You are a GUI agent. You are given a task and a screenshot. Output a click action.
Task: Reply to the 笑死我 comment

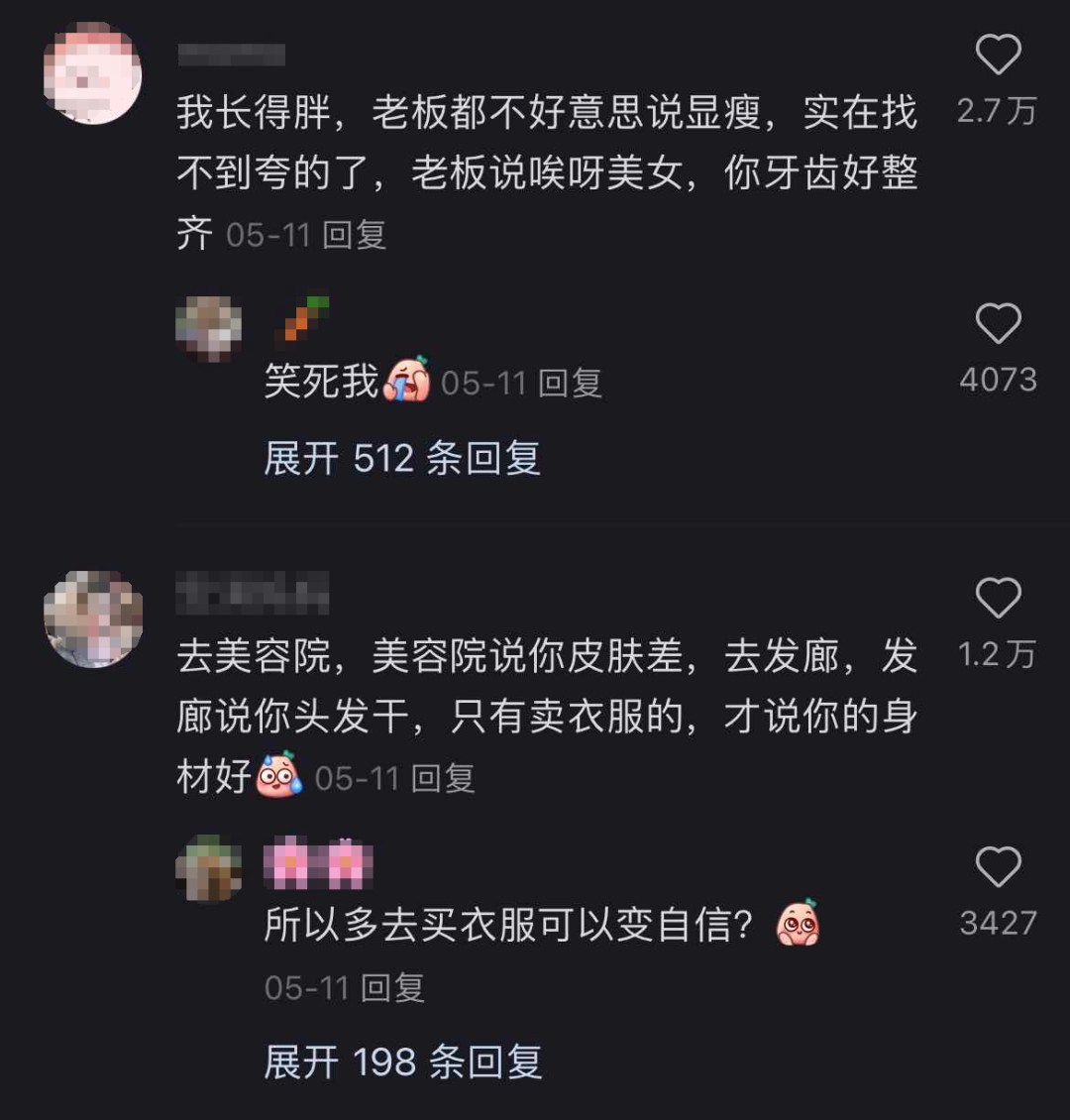point(570,383)
